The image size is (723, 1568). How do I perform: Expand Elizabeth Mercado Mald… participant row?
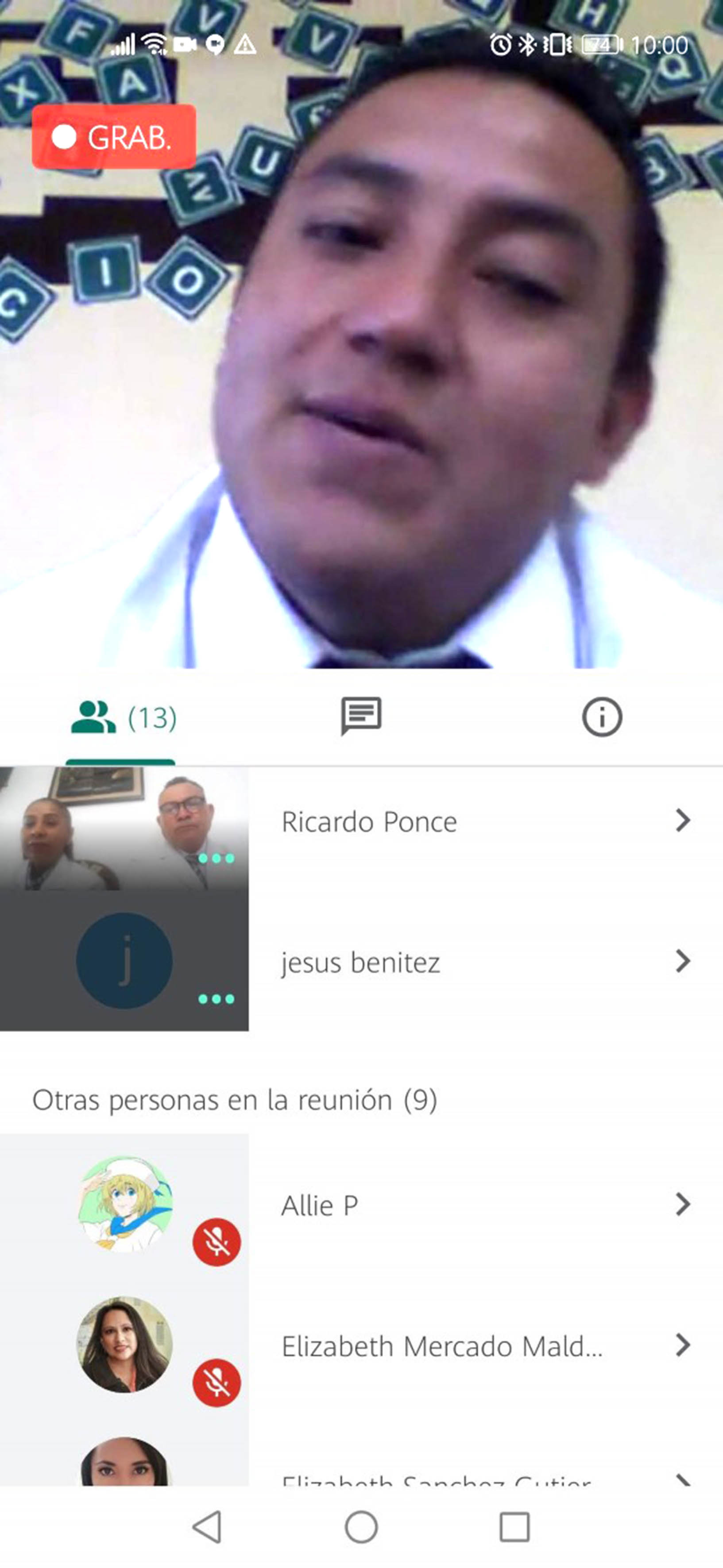362,1345
